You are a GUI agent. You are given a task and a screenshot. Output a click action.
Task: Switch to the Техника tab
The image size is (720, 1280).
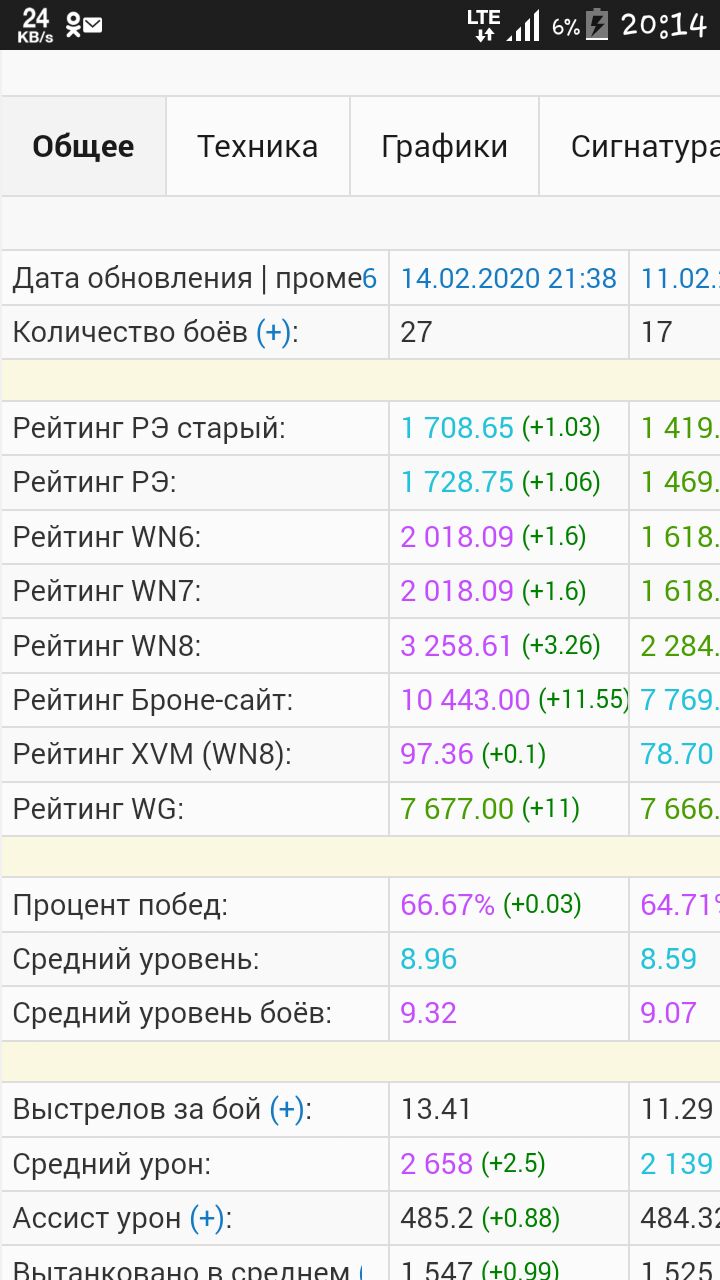(x=257, y=147)
